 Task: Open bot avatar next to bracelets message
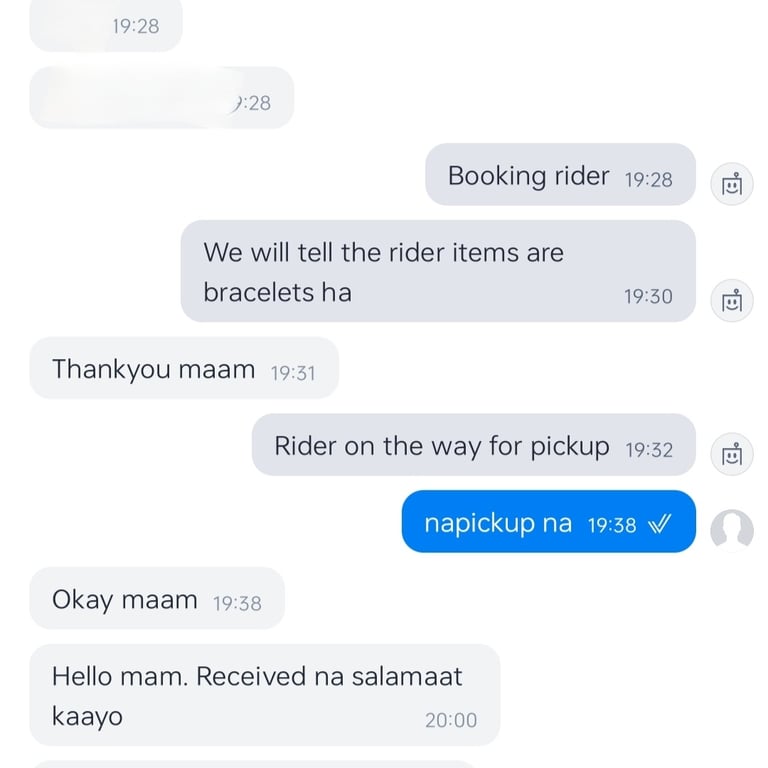pos(732,299)
